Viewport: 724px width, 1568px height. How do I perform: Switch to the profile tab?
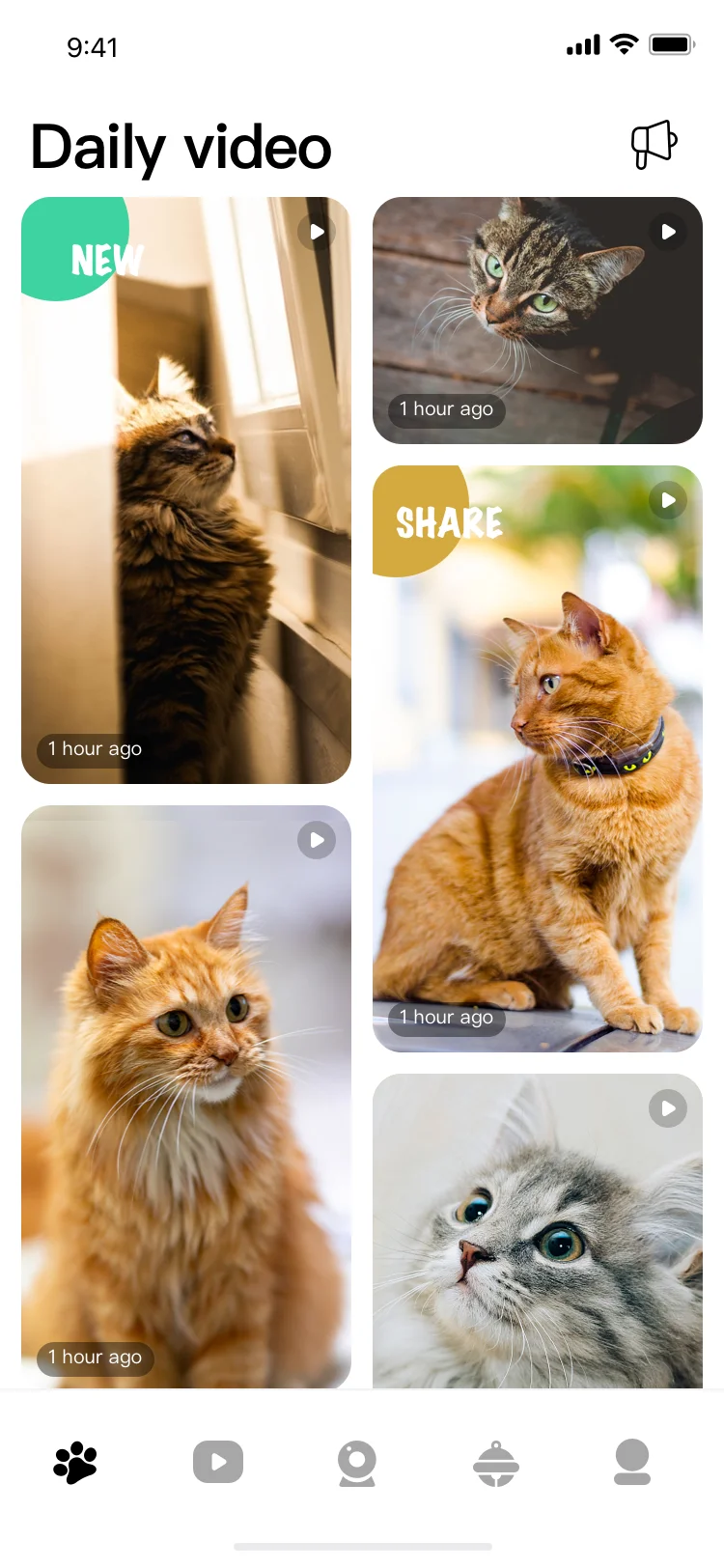pyautogui.click(x=632, y=1462)
